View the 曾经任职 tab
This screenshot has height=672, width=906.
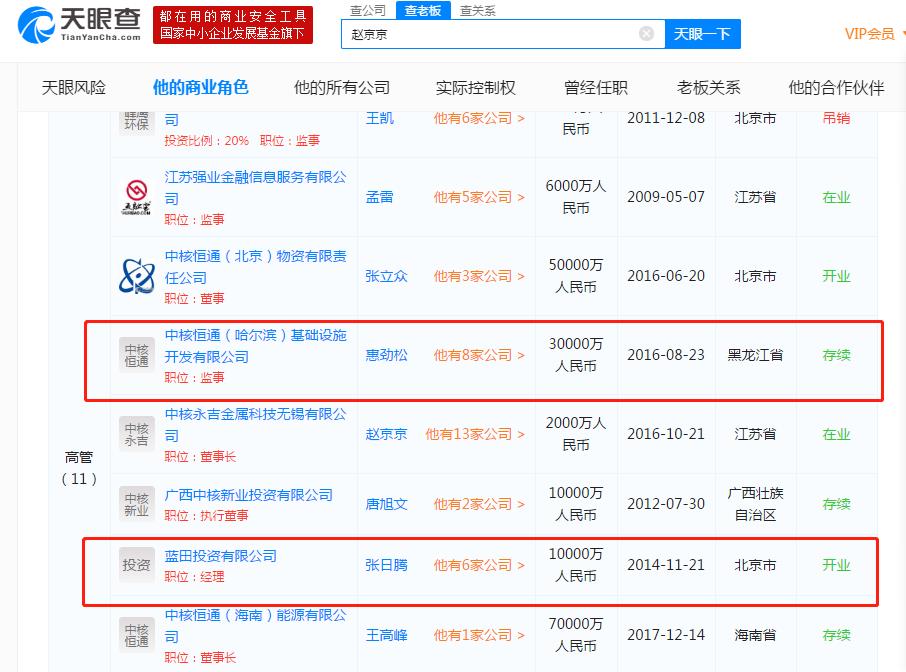[596, 87]
